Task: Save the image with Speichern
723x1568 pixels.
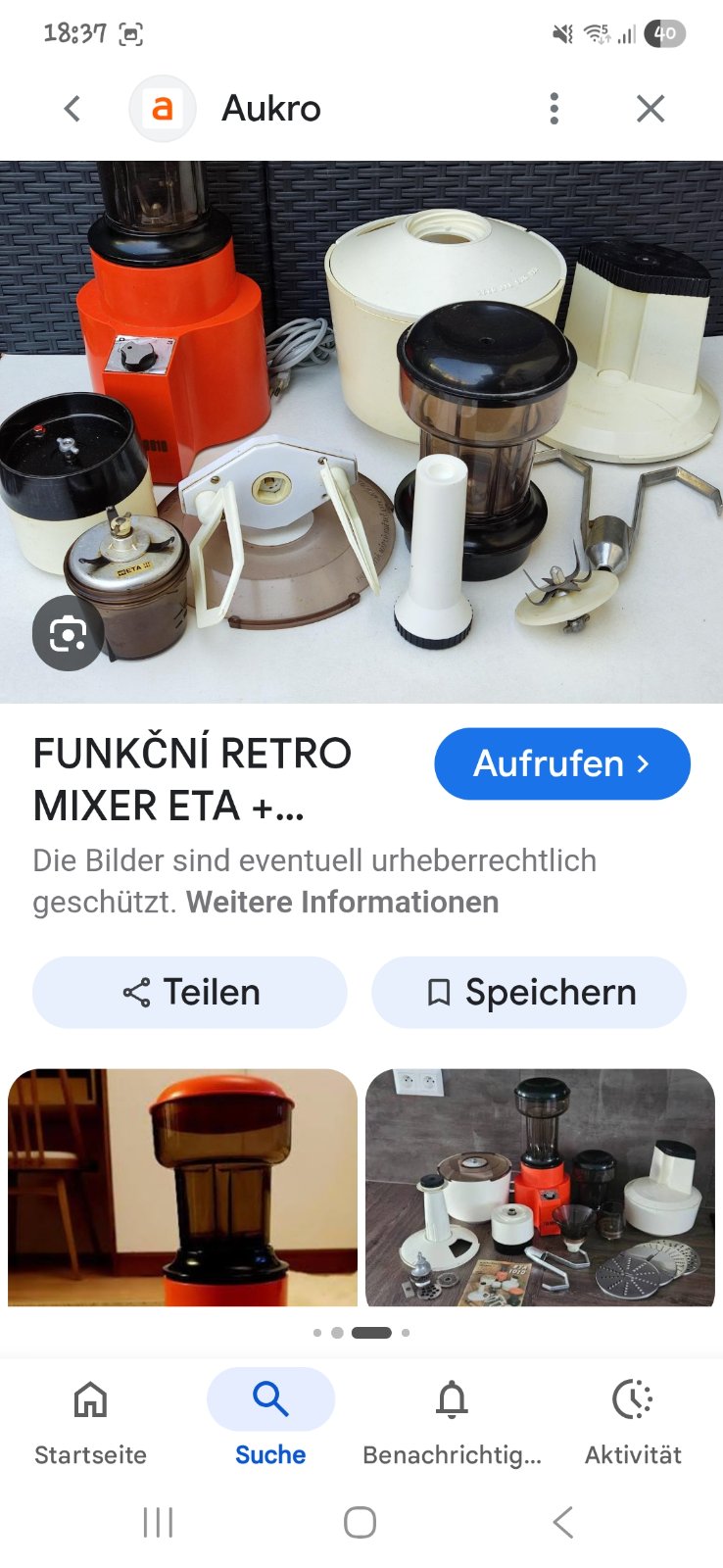Action: pyautogui.click(x=529, y=992)
